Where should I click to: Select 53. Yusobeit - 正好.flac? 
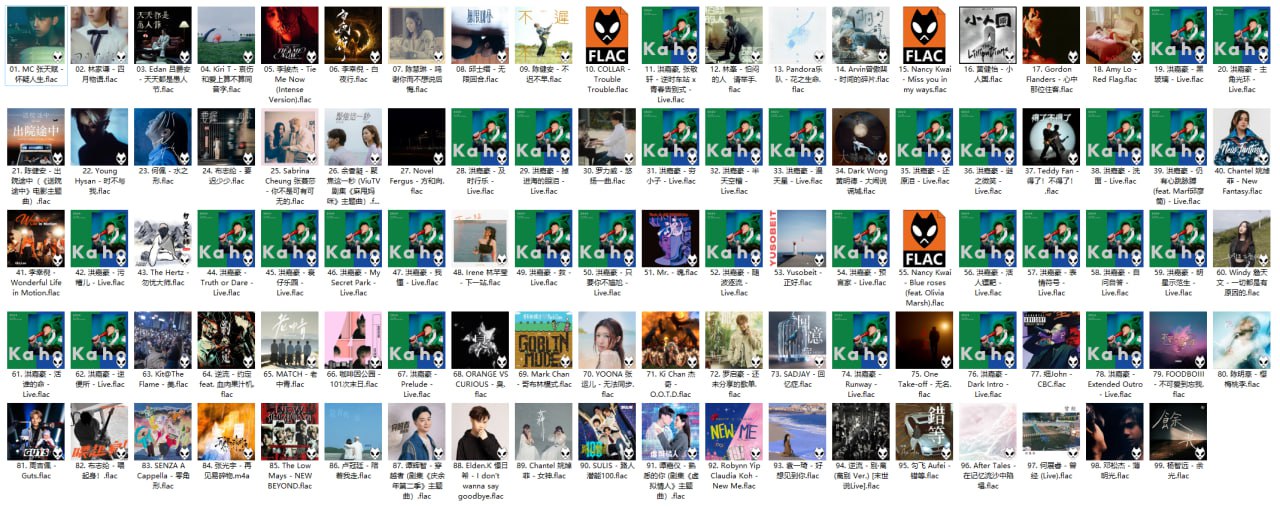point(797,238)
